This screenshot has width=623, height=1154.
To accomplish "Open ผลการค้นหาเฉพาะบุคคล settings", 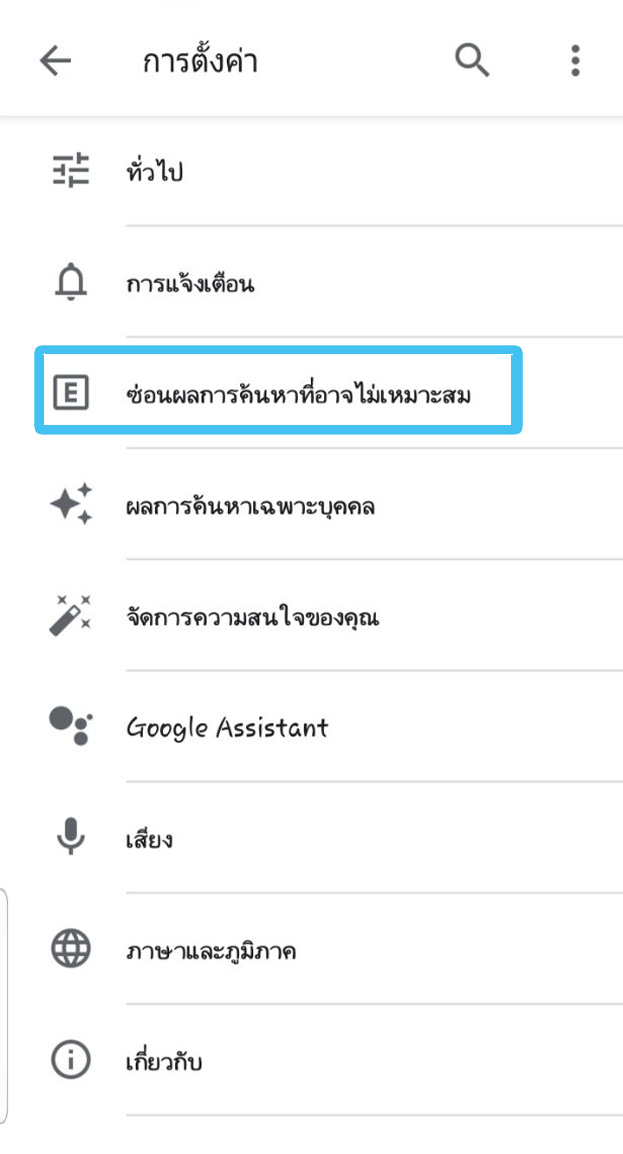I will click(250, 506).
